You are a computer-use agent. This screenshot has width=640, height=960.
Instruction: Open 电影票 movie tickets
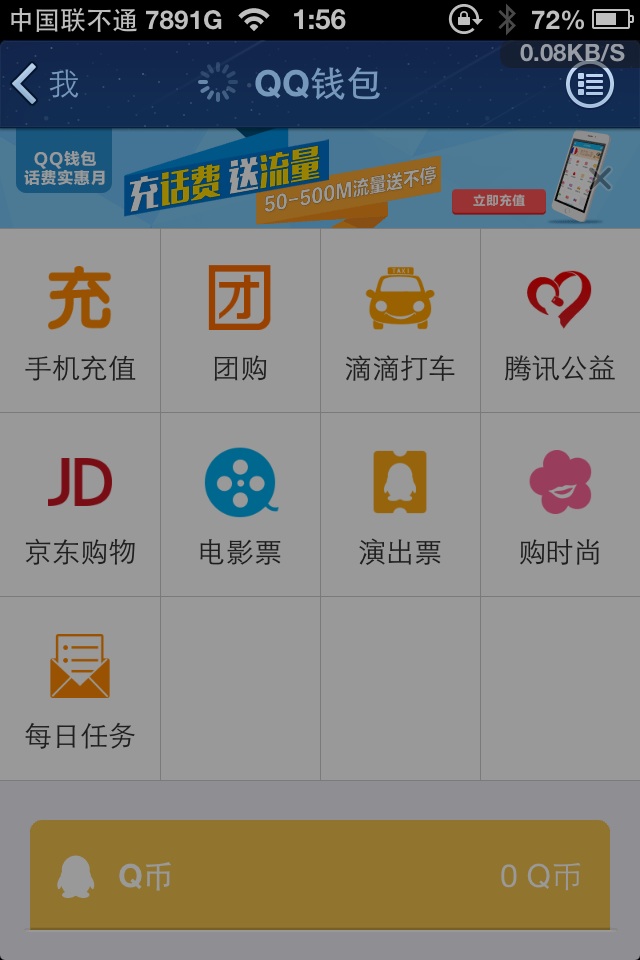click(x=240, y=506)
